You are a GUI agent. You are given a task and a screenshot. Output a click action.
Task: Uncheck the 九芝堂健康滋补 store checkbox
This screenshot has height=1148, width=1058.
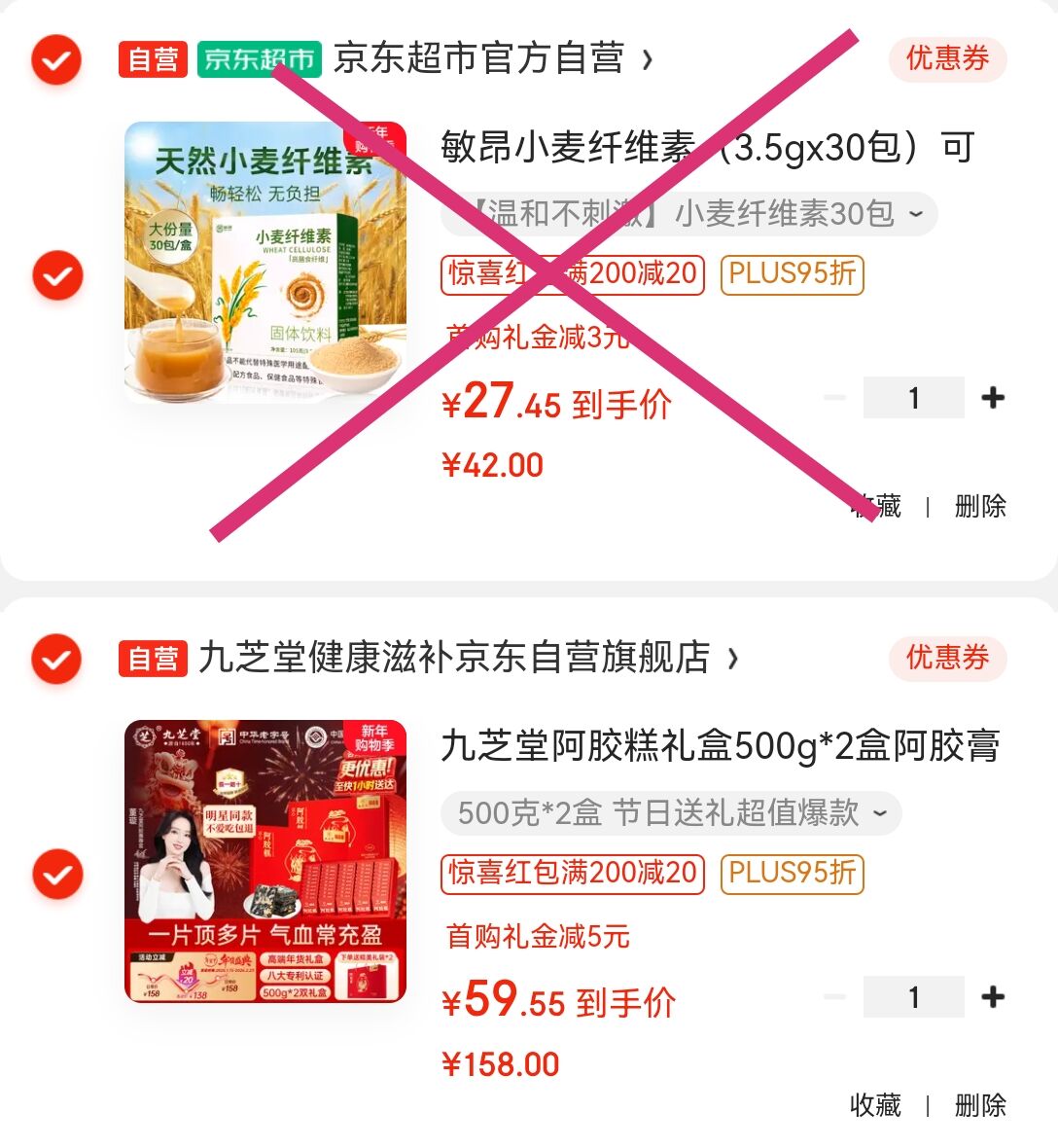[x=56, y=659]
